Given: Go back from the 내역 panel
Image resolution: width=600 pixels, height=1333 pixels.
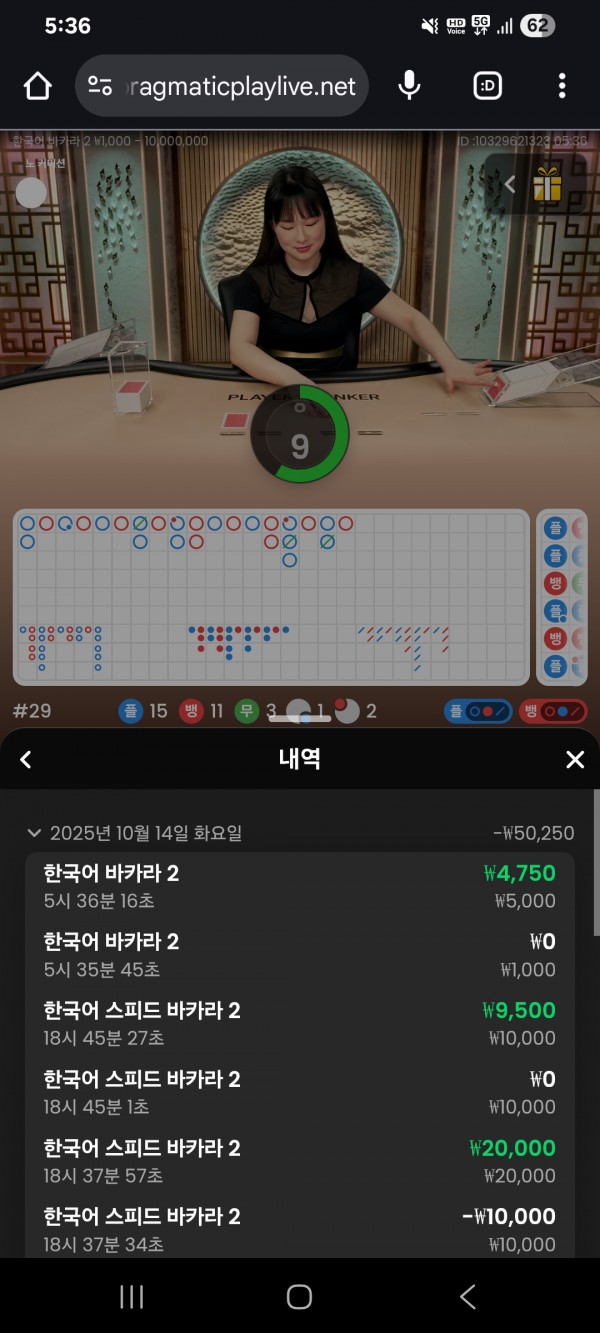Looking at the screenshot, I should [26, 760].
